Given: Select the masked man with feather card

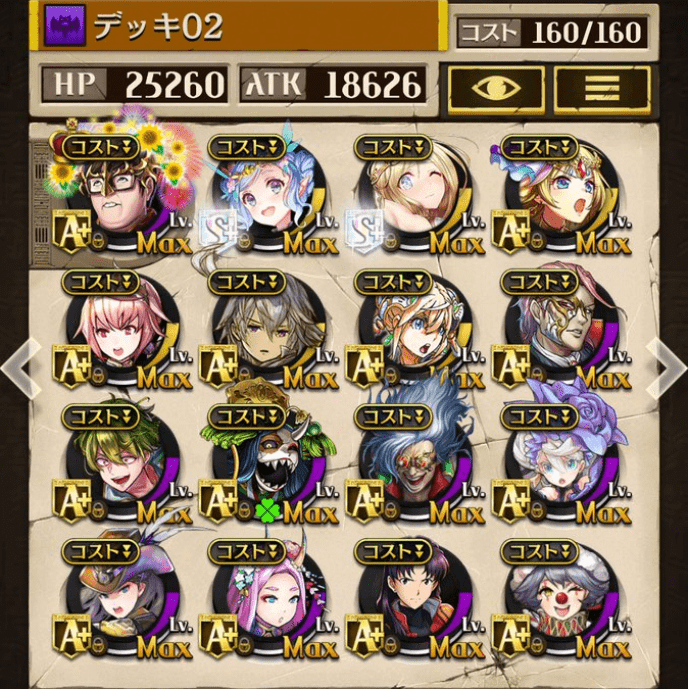Looking at the screenshot, I should coord(560,330).
